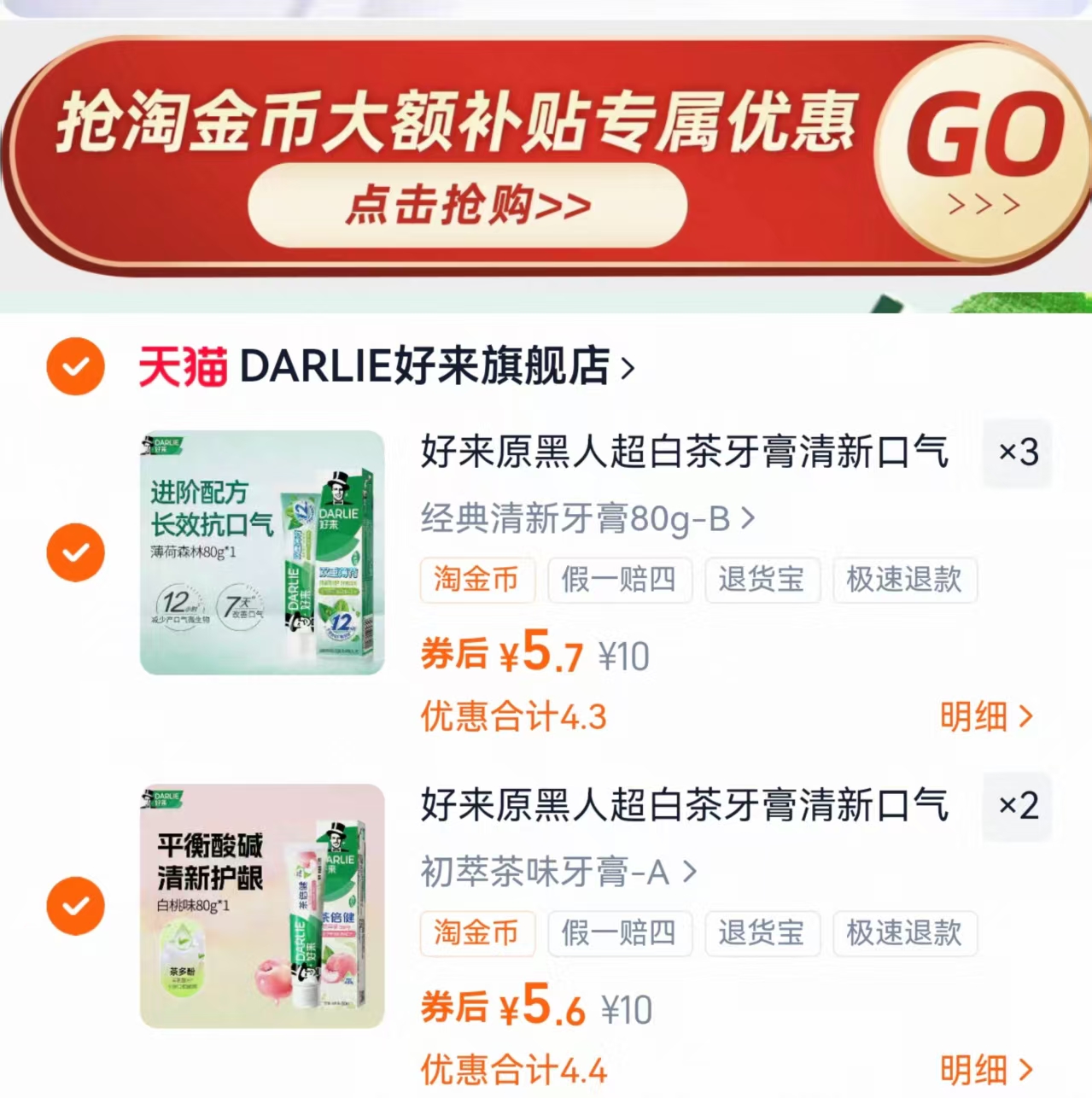Click the 假一赔四 service tag of first product

click(620, 581)
